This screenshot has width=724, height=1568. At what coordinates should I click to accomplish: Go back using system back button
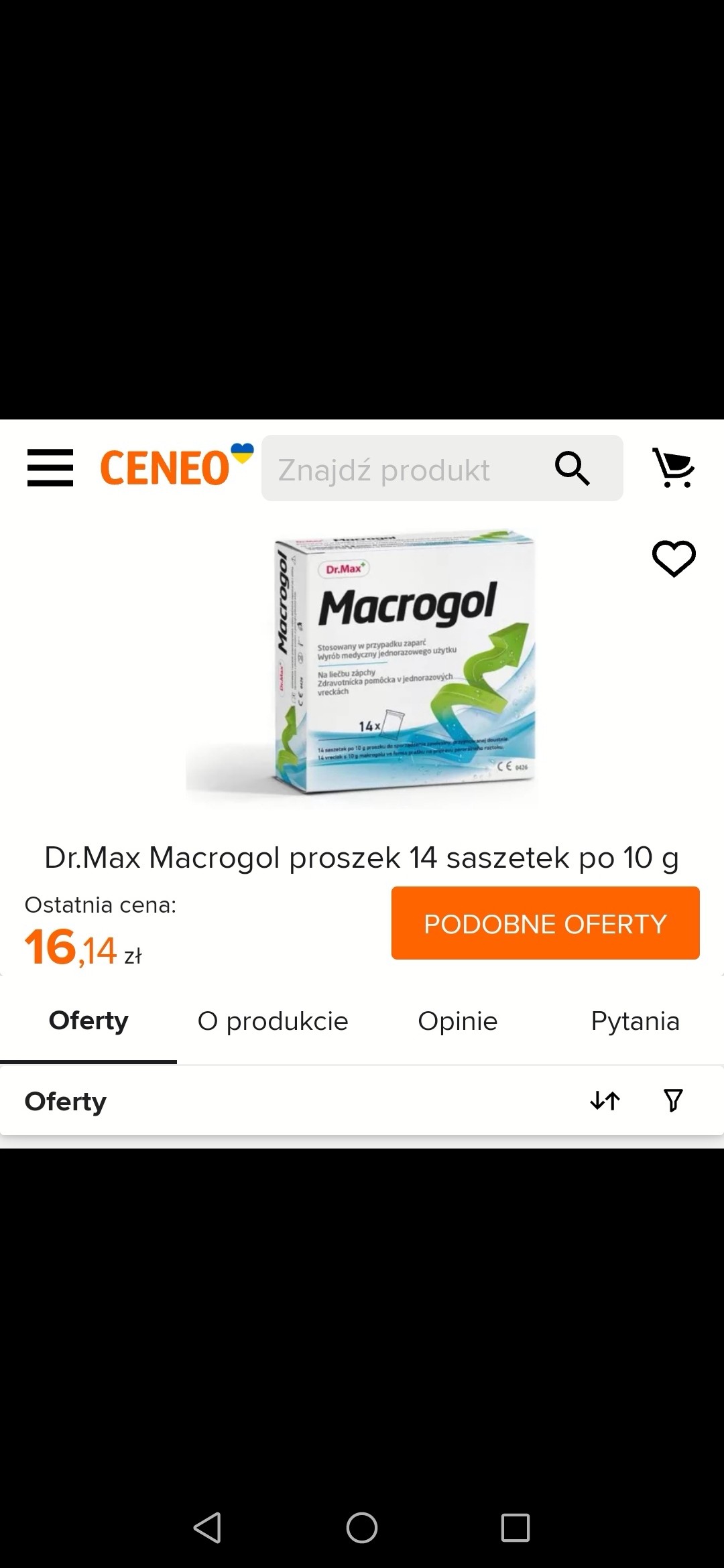[x=207, y=1528]
